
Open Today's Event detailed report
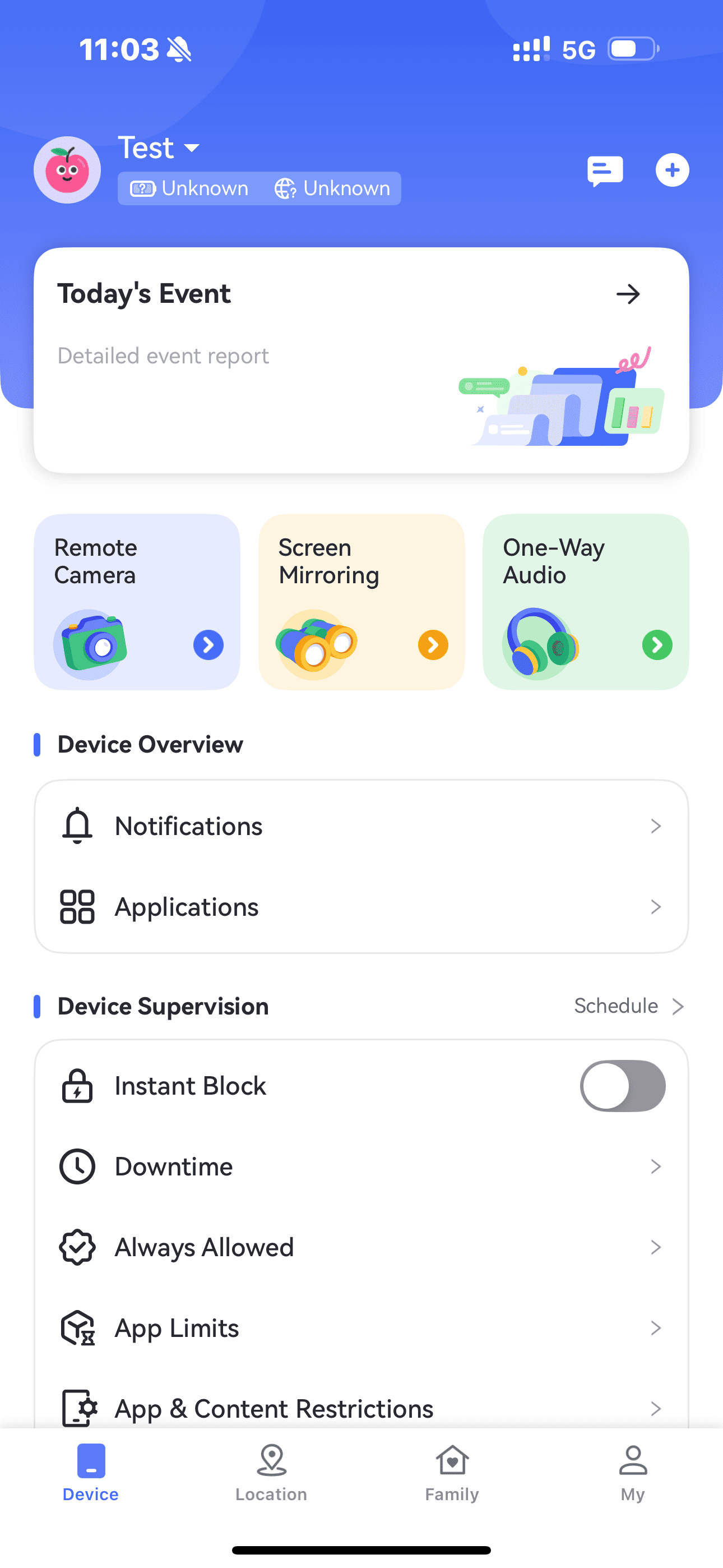pos(628,294)
